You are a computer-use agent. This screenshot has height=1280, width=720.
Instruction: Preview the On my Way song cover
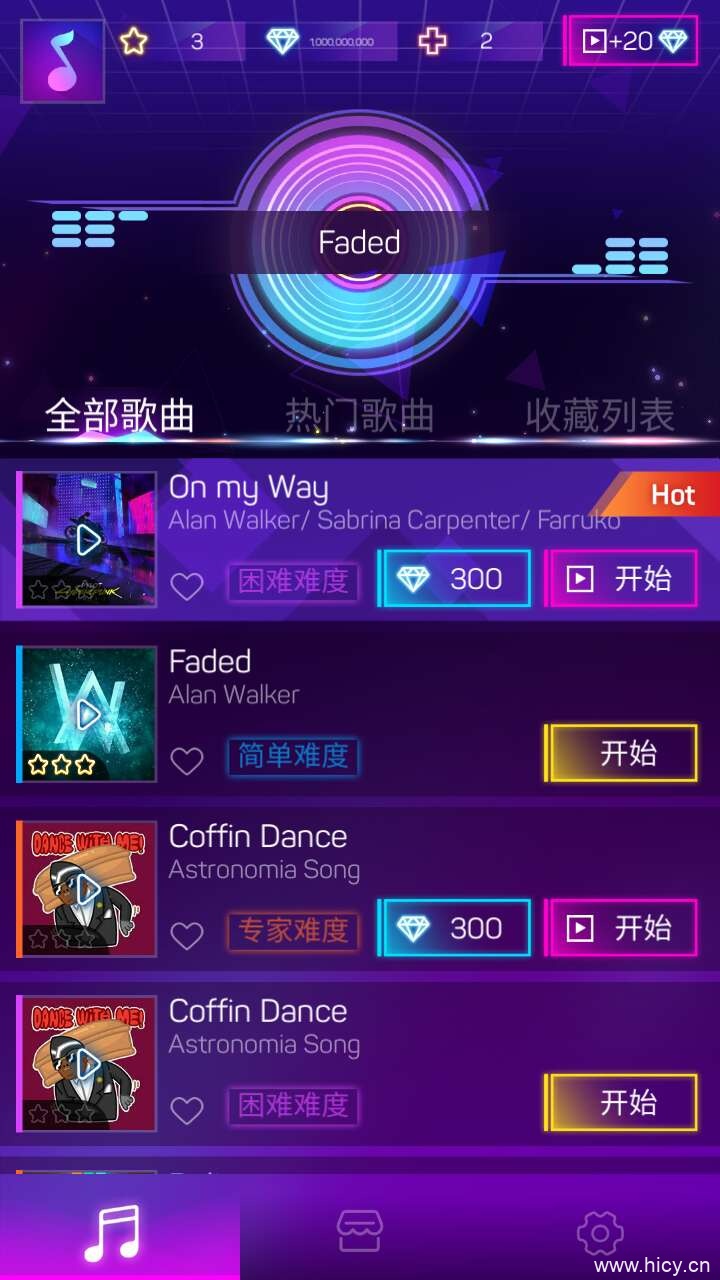(x=89, y=540)
